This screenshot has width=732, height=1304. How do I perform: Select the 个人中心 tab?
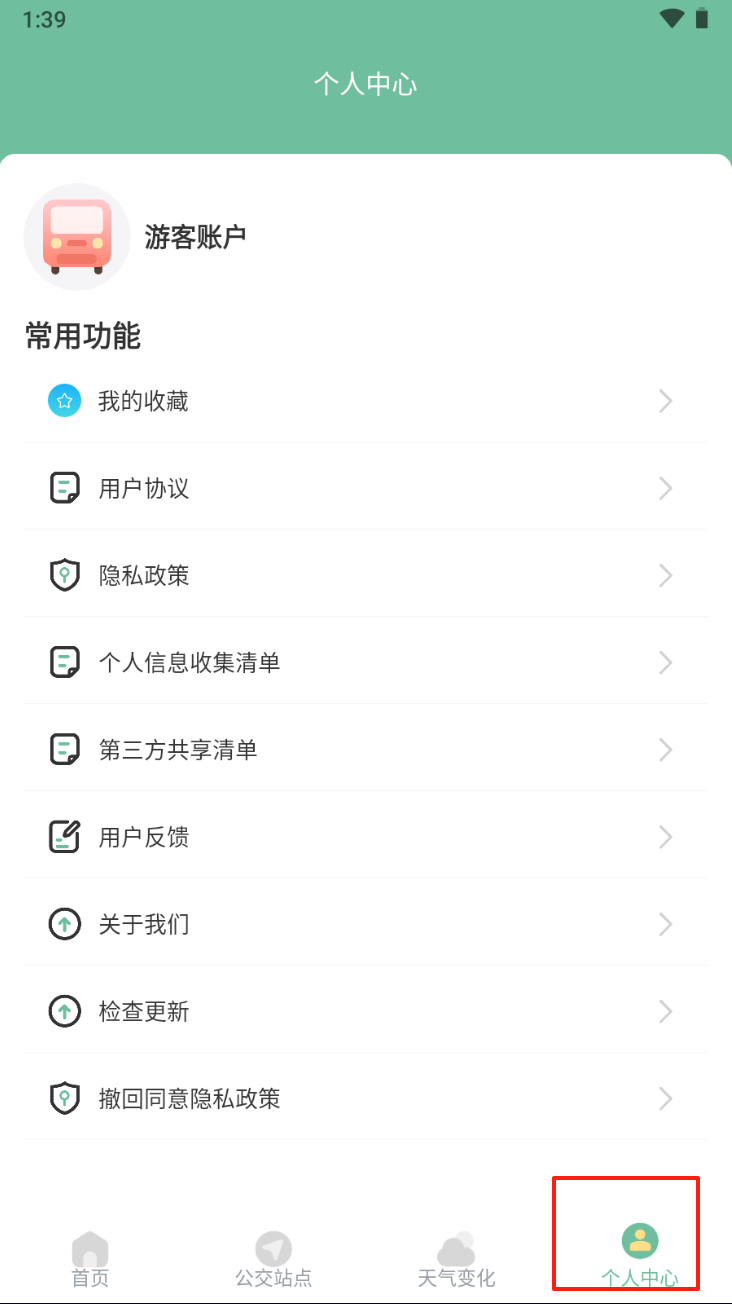(x=639, y=1256)
